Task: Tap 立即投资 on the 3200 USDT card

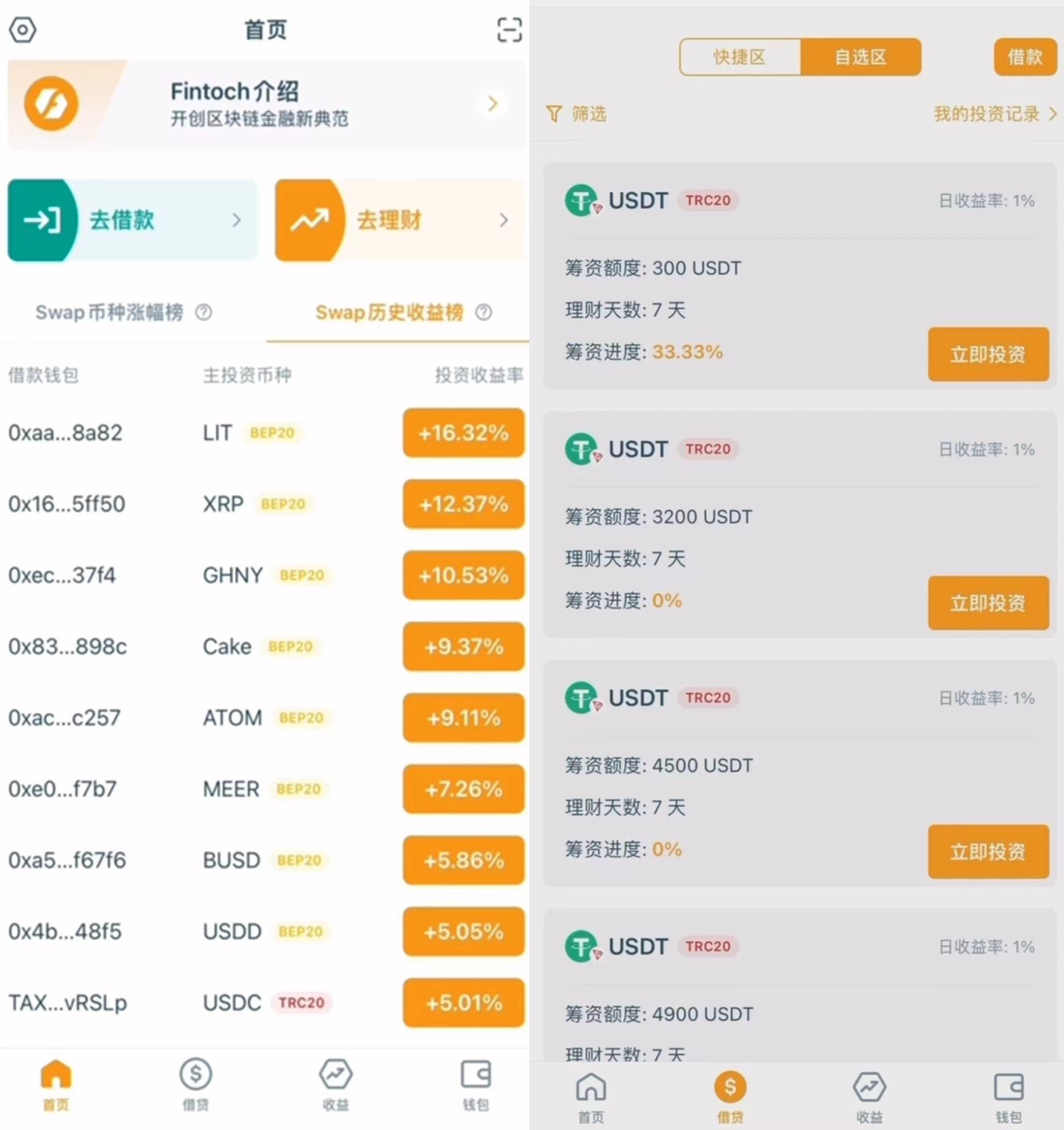Action: (988, 603)
